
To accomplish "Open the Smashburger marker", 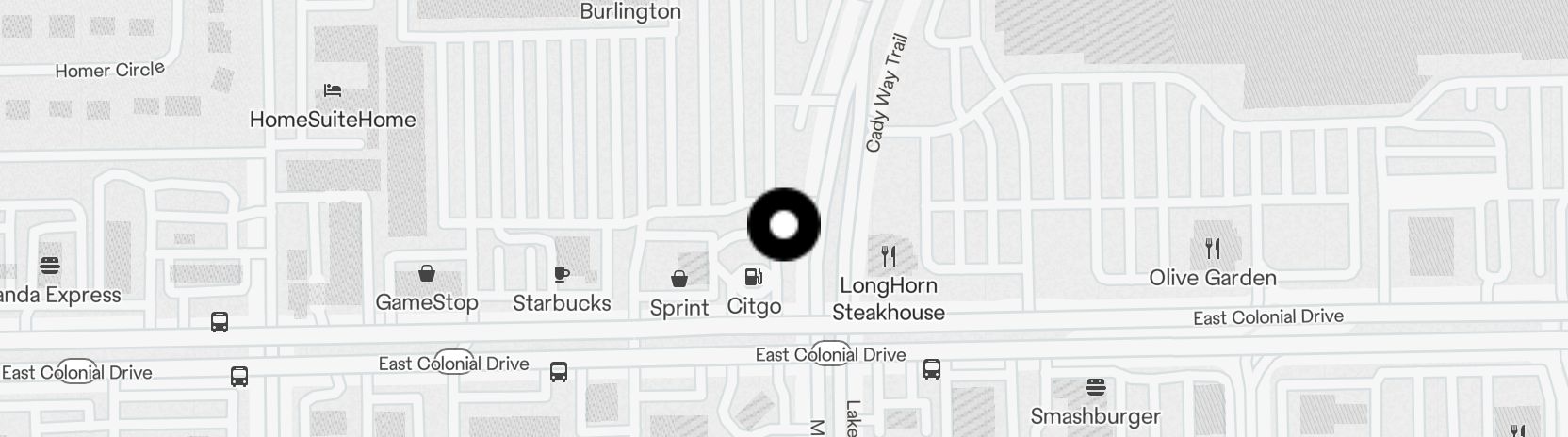I will coord(1095,387).
